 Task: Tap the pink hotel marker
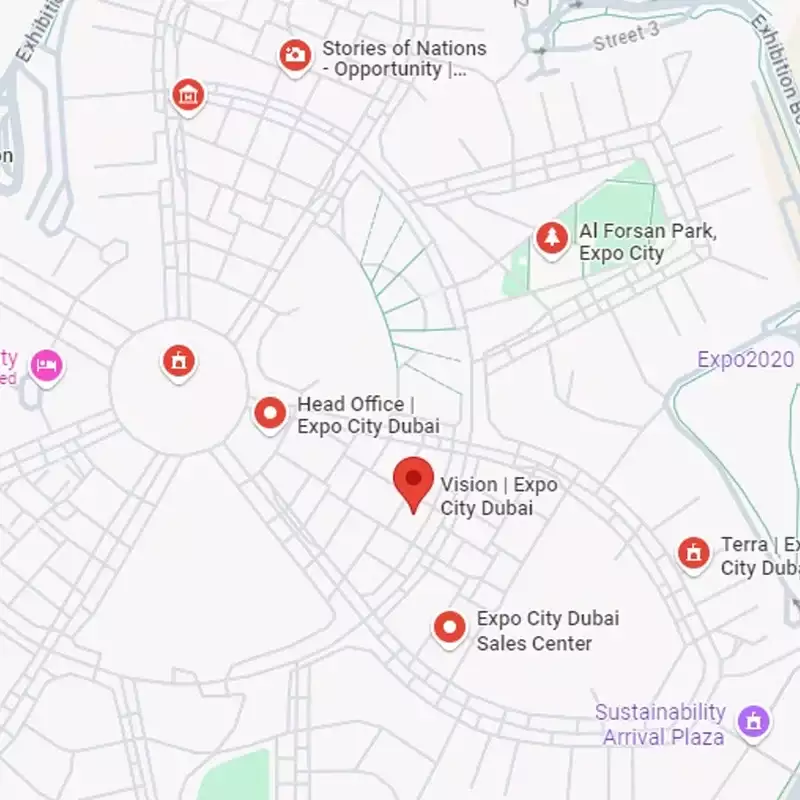[45, 366]
